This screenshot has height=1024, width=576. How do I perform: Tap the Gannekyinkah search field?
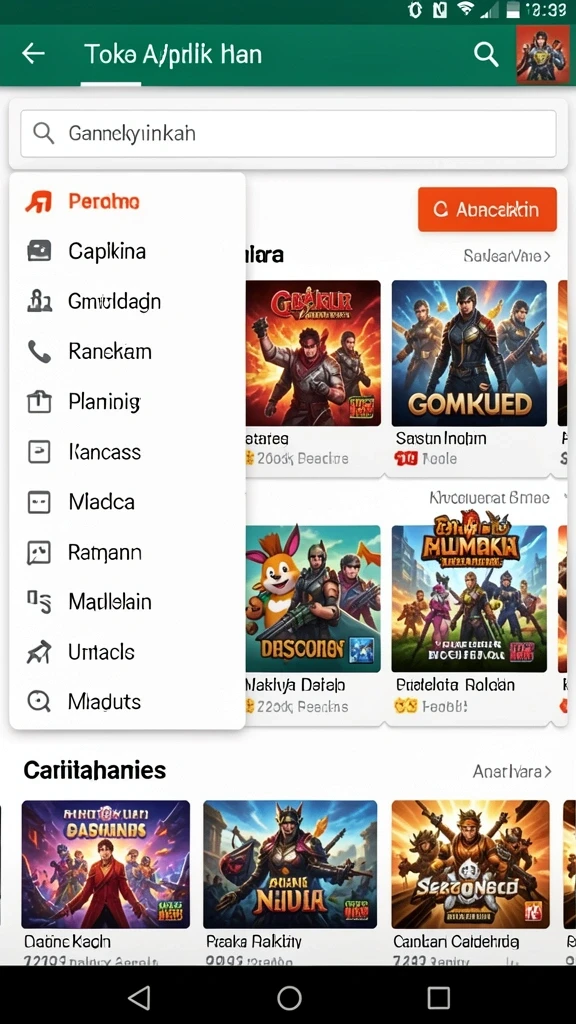tap(288, 133)
